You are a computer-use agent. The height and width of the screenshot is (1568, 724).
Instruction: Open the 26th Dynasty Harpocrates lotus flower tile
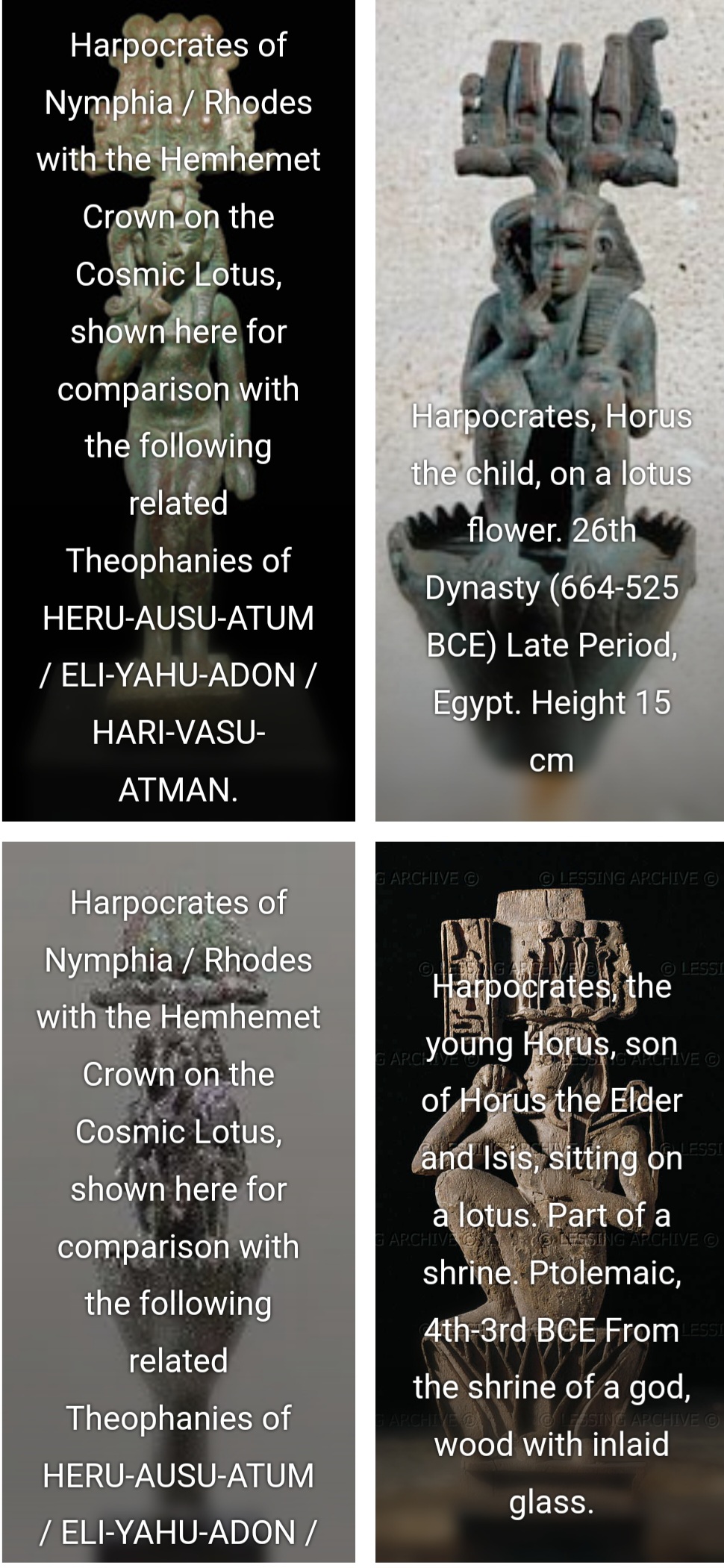pos(550,410)
